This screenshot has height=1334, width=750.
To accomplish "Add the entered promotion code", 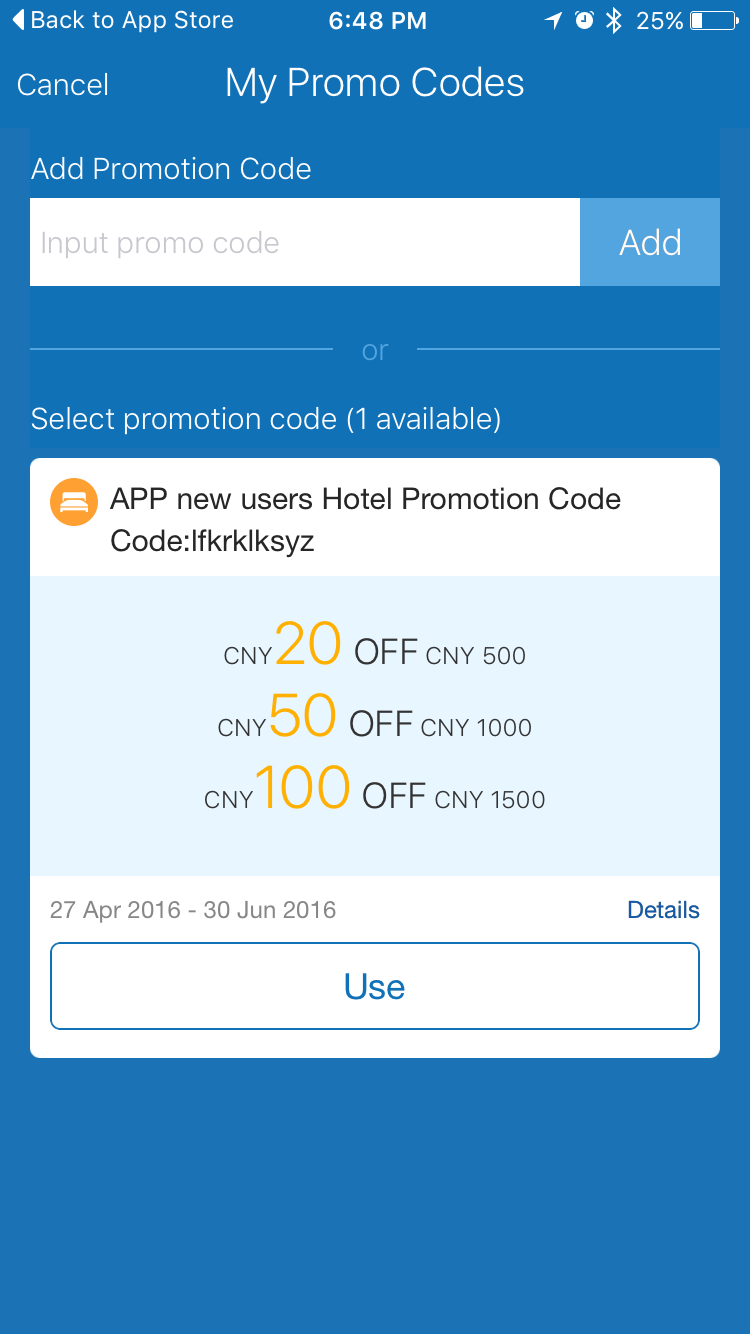I will click(650, 242).
